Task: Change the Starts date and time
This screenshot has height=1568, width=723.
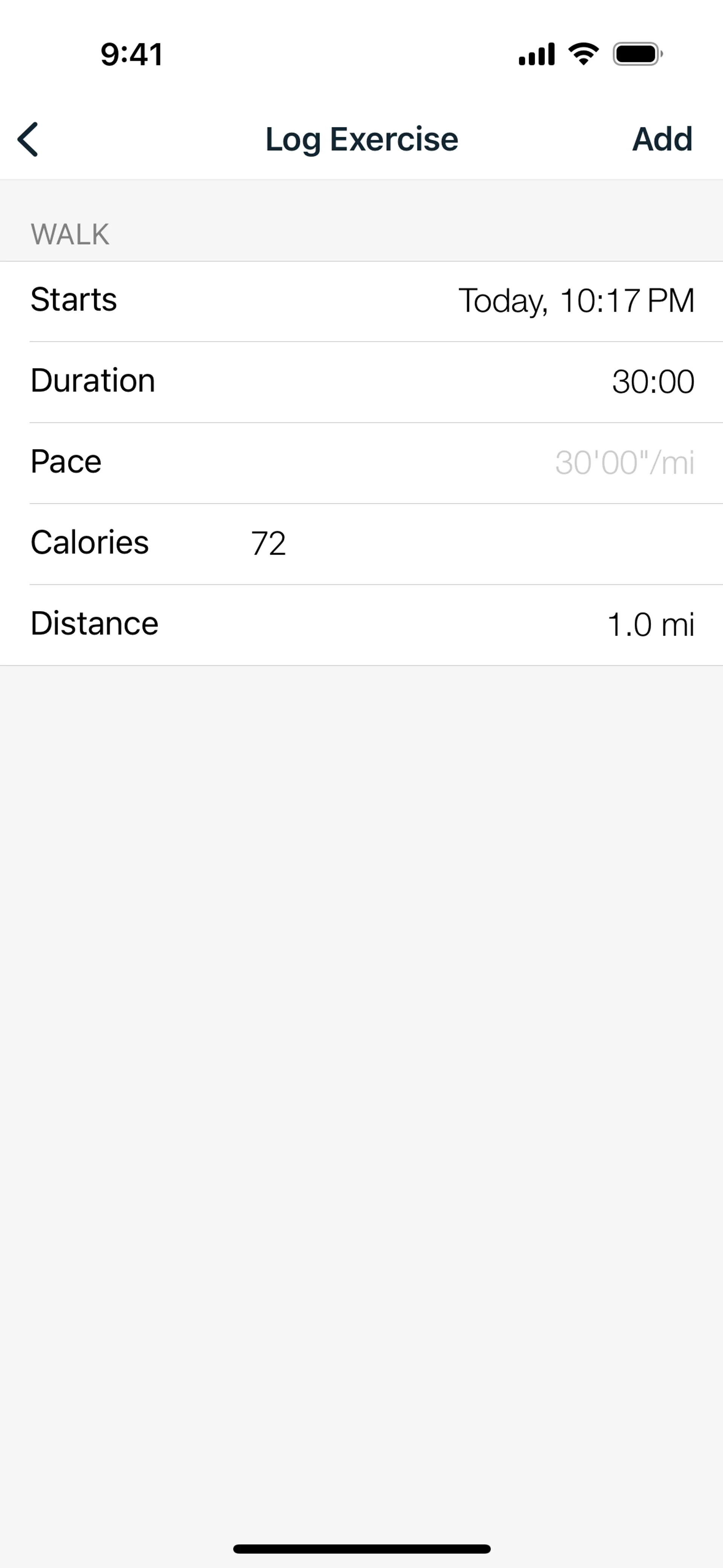Action: point(575,301)
